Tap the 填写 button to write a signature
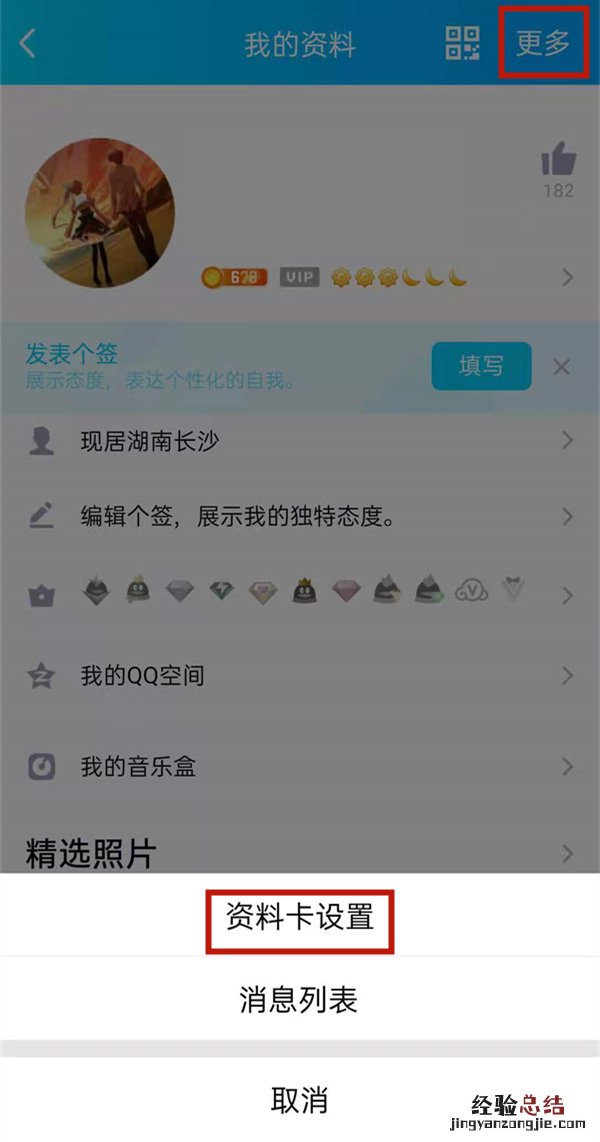The height and width of the screenshot is (1142, 600). [x=481, y=366]
